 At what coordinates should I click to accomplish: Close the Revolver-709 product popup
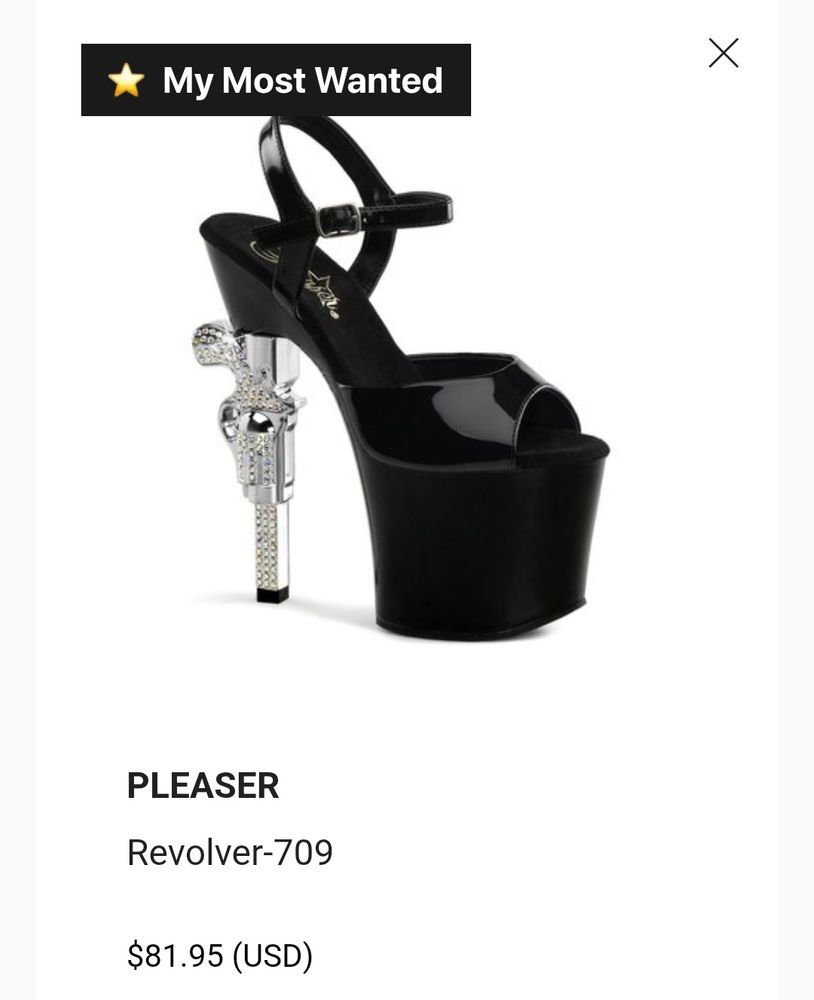[x=723, y=53]
